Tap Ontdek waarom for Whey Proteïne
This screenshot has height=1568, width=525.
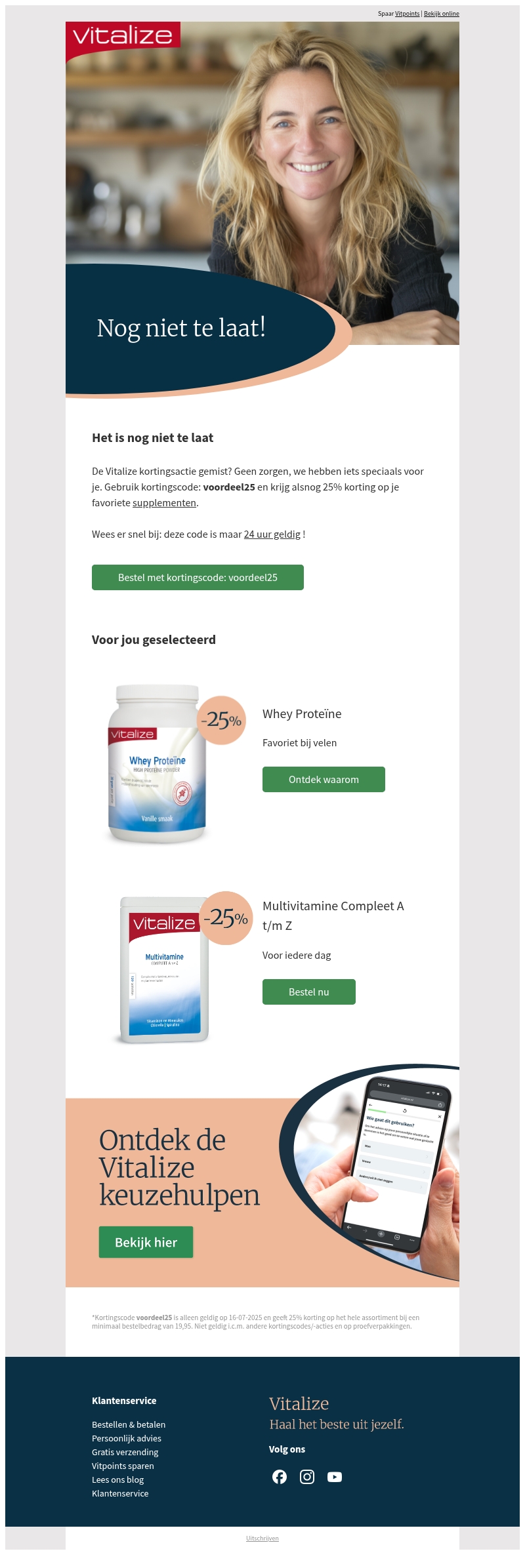(324, 780)
